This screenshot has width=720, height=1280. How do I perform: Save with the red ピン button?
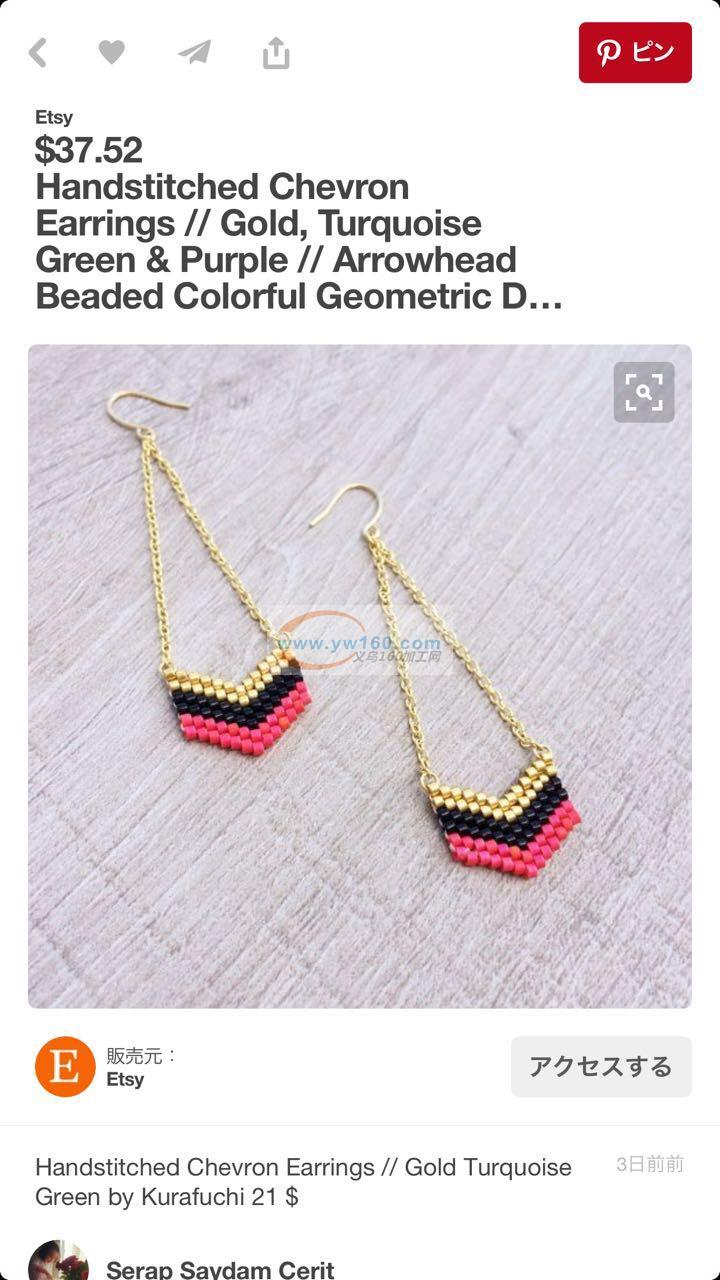pyautogui.click(x=634, y=52)
